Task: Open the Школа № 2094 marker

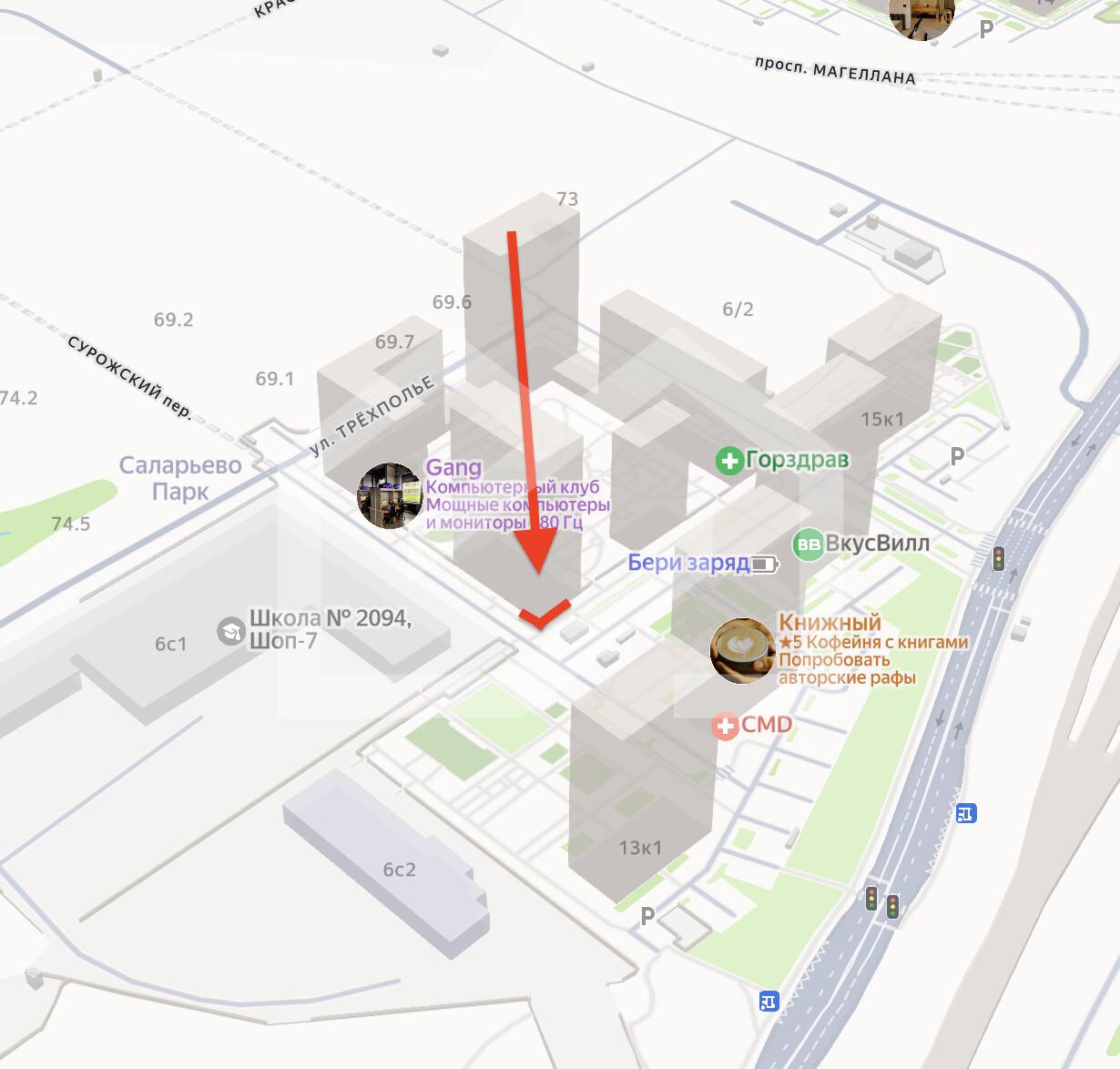Action: coord(231,630)
